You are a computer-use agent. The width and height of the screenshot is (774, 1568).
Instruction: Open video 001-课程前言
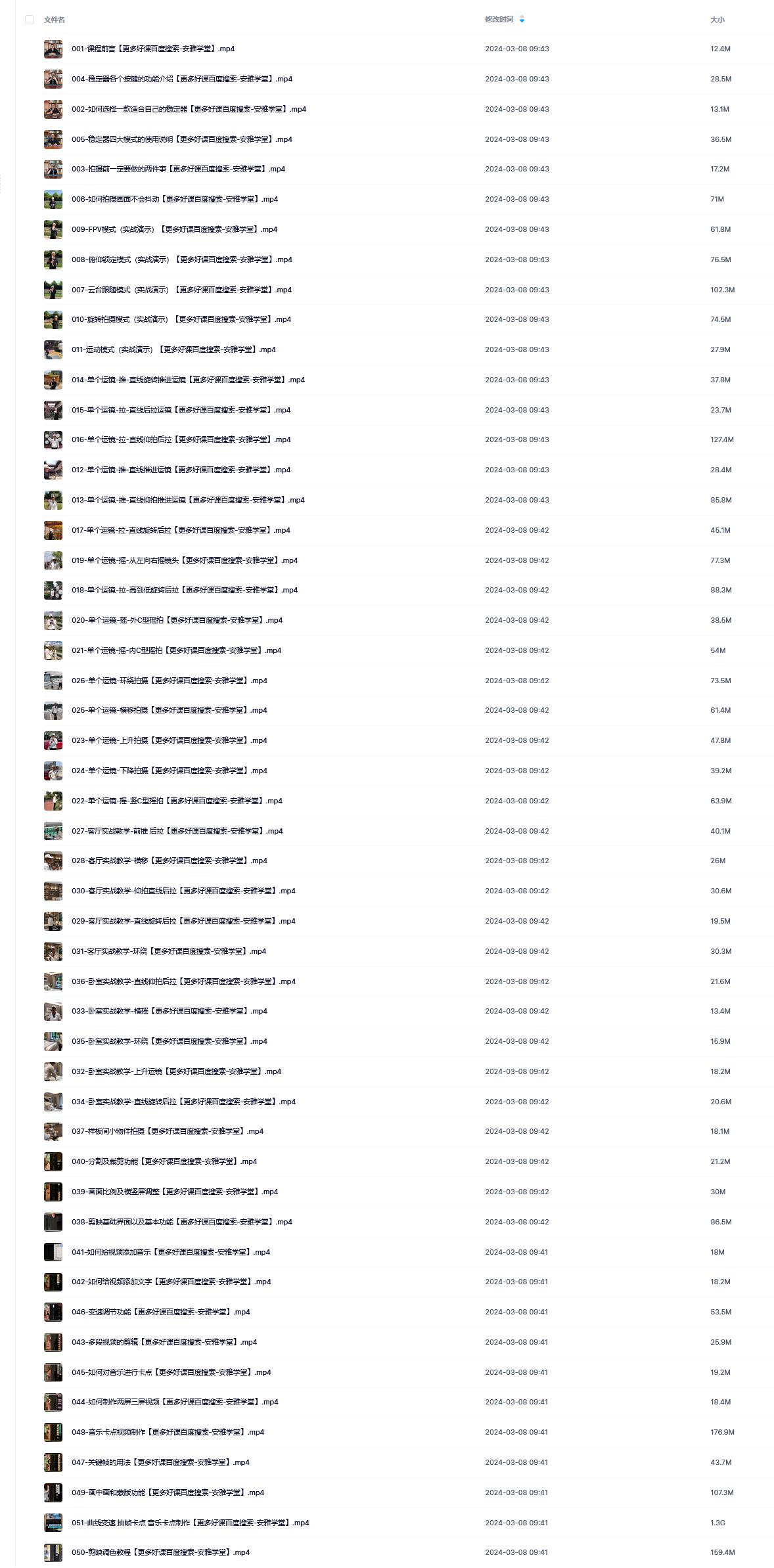pyautogui.click(x=153, y=49)
